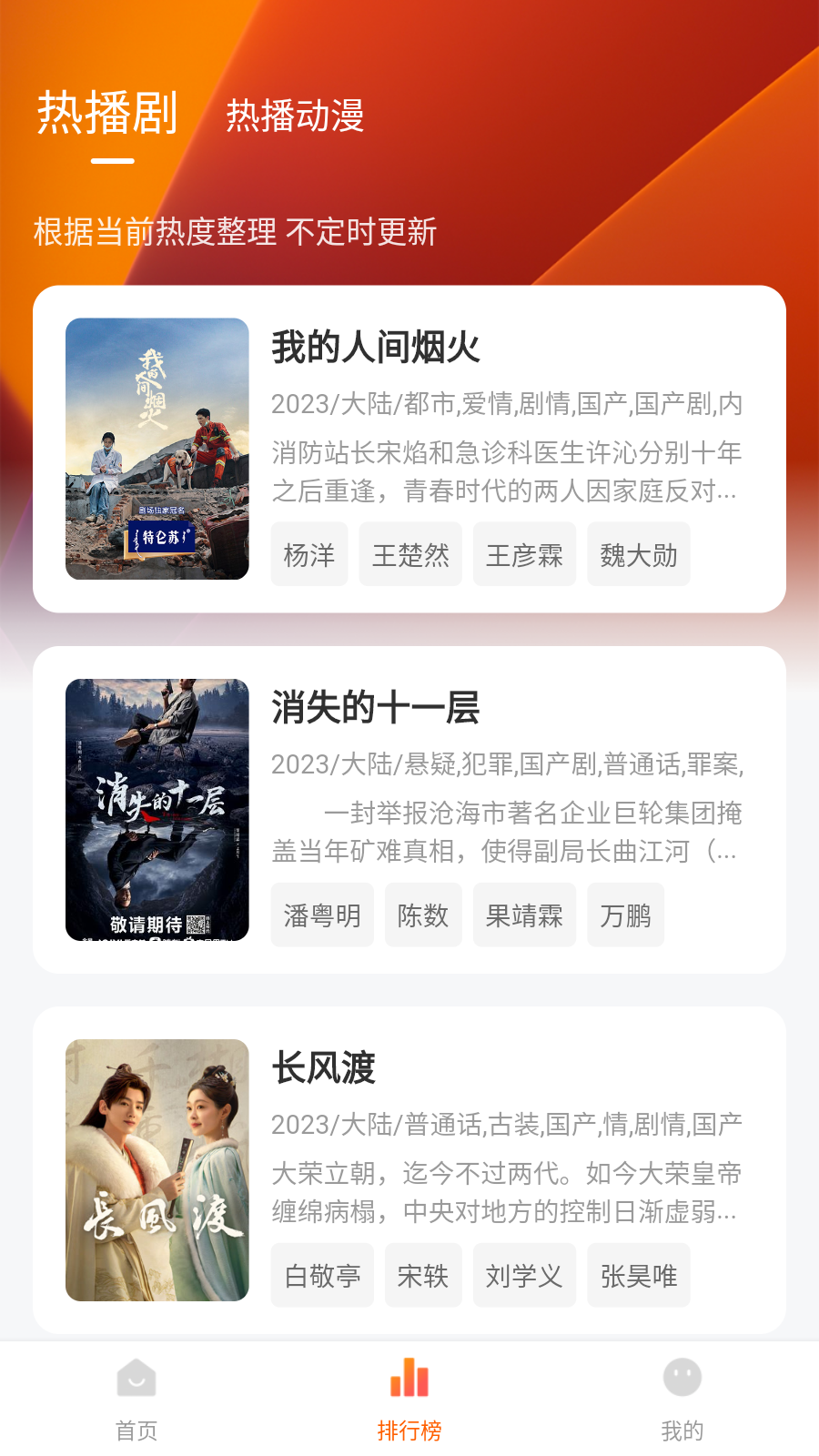Open the 我的人间烟火 poster thumbnail
The width and height of the screenshot is (819, 1456).
point(156,449)
